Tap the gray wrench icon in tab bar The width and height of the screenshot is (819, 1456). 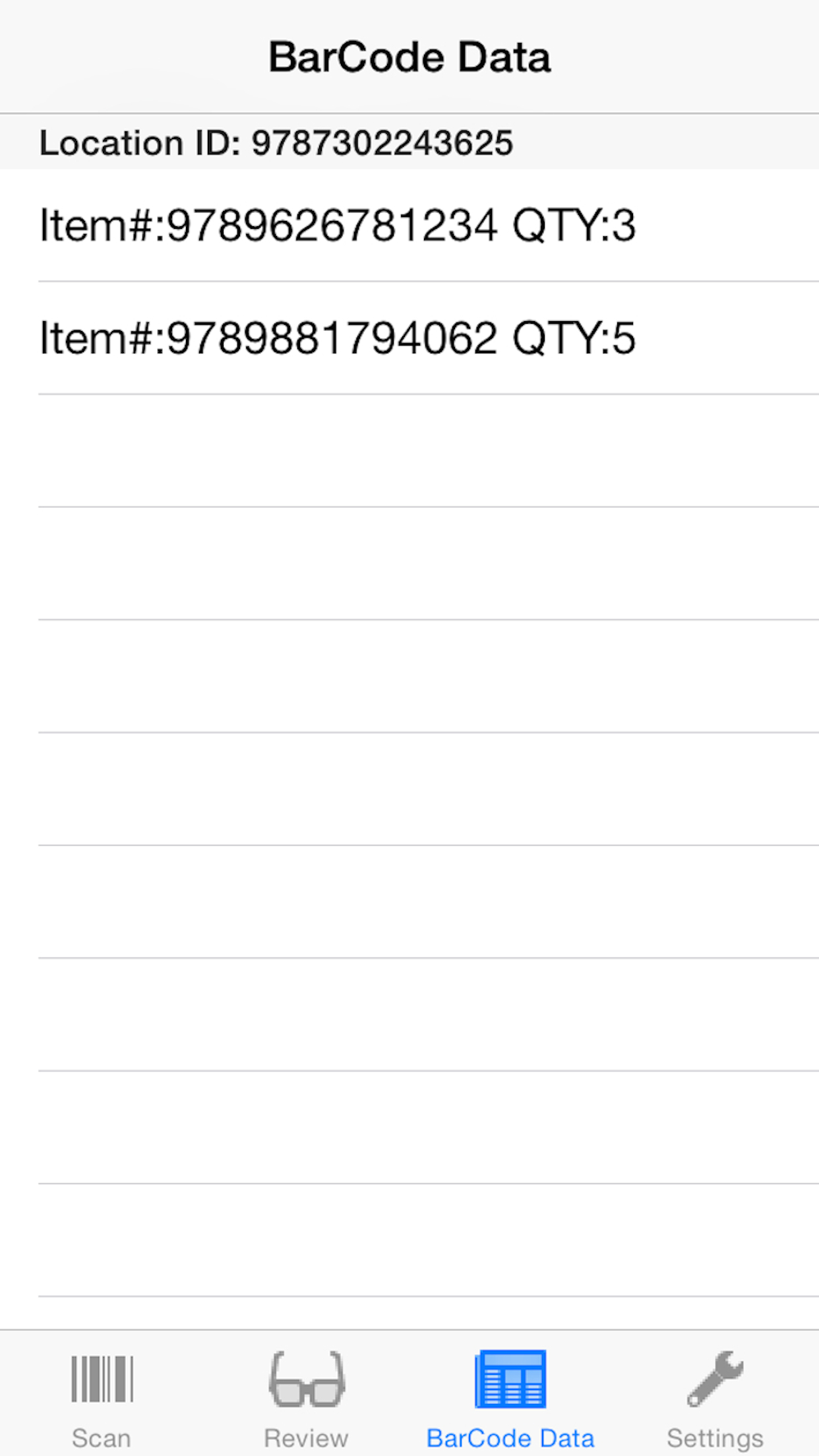point(716,1378)
